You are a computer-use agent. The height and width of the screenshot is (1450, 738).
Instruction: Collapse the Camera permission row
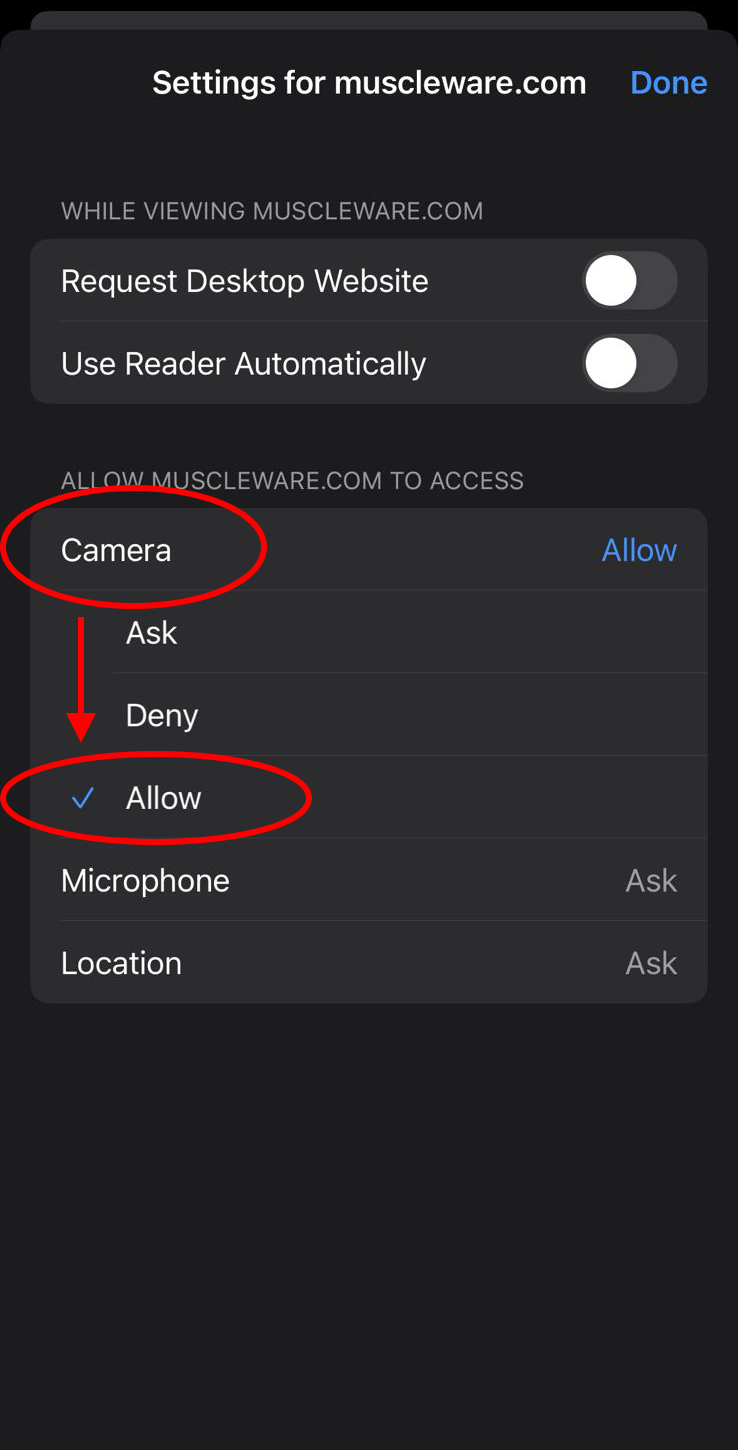(368, 550)
